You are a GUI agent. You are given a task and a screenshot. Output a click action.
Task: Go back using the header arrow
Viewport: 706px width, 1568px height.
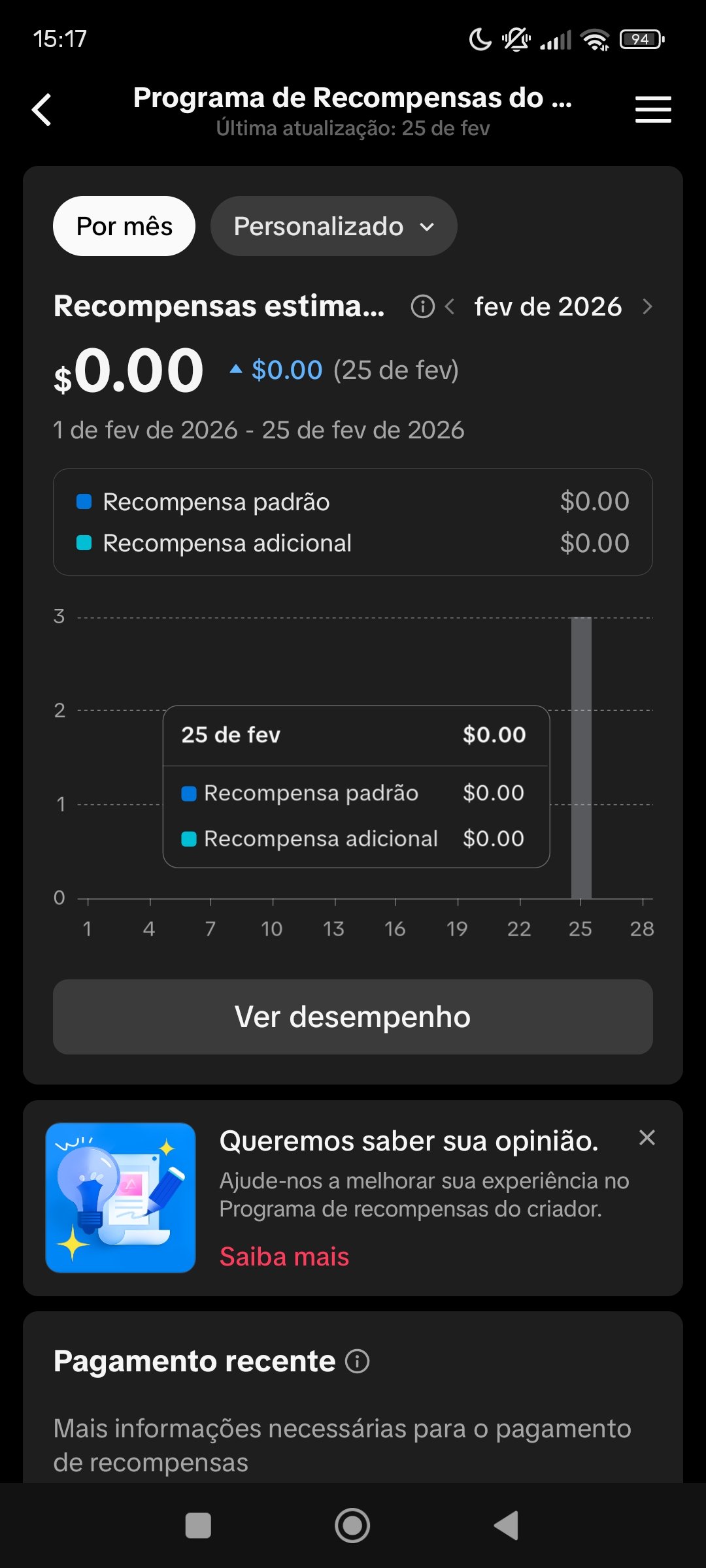coord(42,110)
